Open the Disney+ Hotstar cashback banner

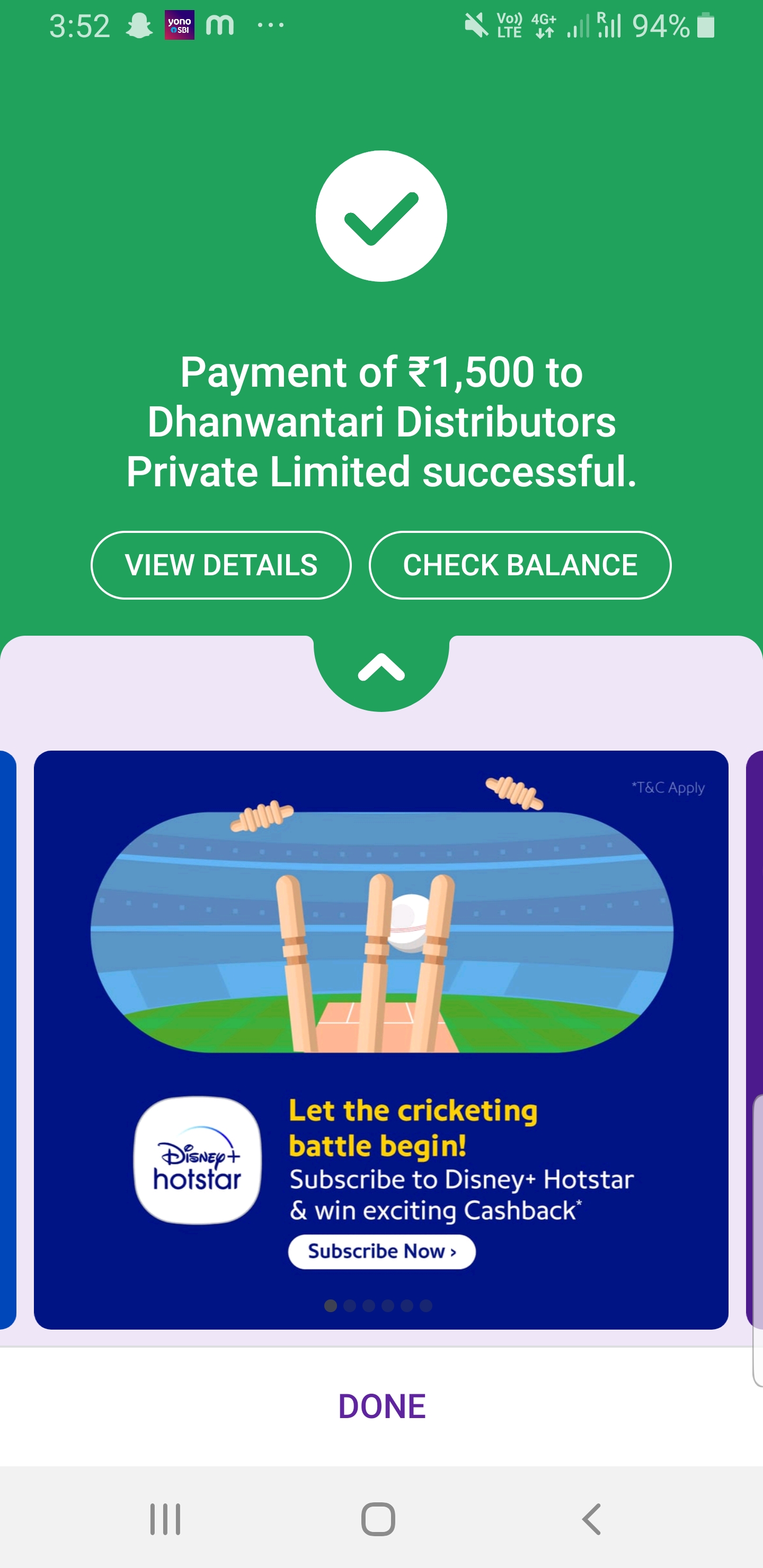pyautogui.click(x=381, y=1040)
